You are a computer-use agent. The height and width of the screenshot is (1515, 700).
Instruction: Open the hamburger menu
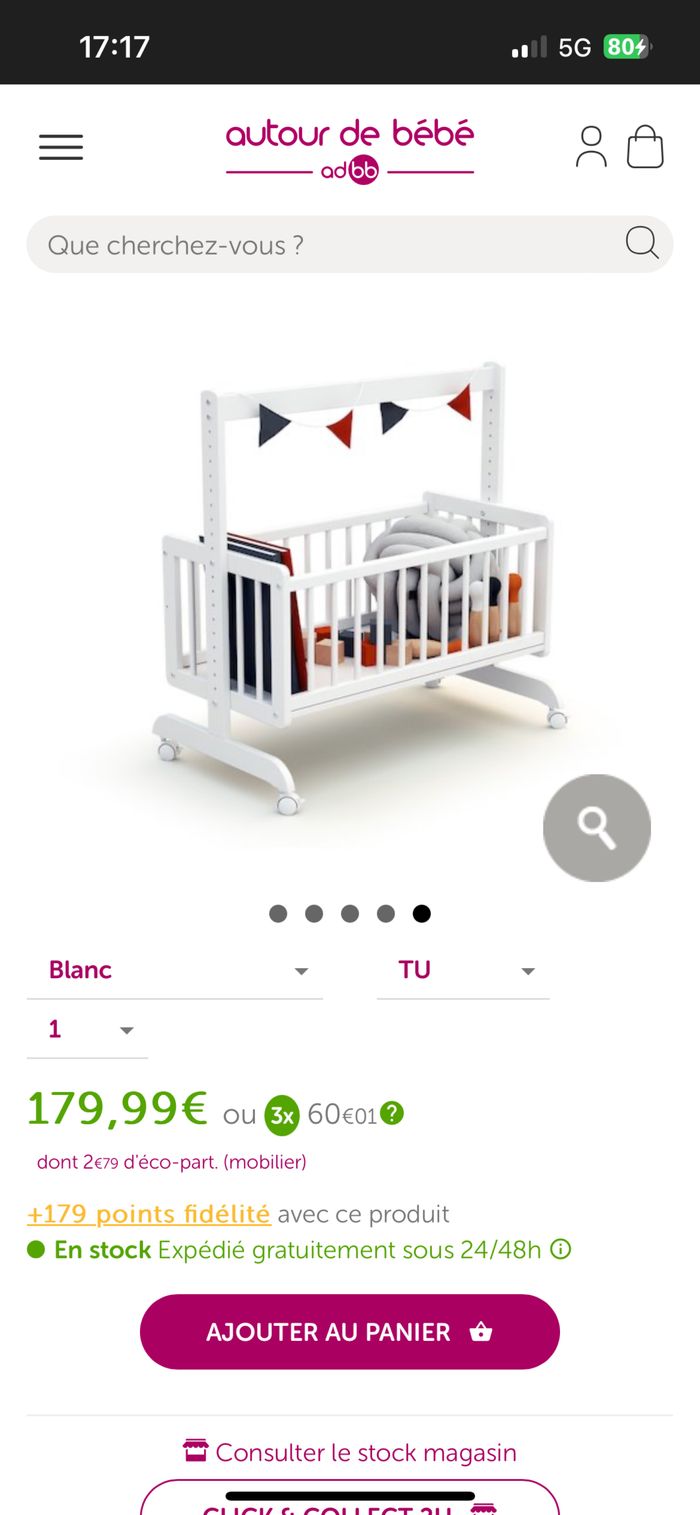pyautogui.click(x=61, y=147)
